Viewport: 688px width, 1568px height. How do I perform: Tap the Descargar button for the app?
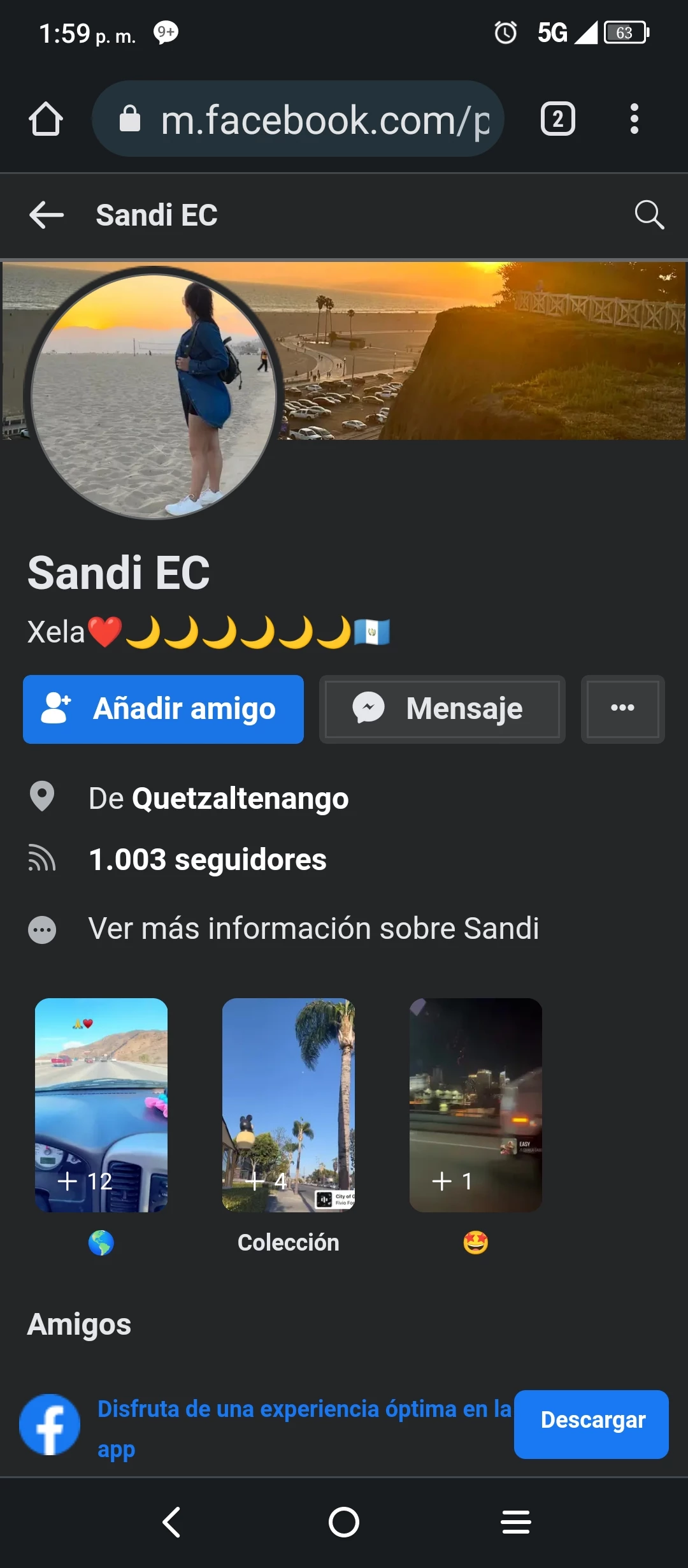(591, 1421)
